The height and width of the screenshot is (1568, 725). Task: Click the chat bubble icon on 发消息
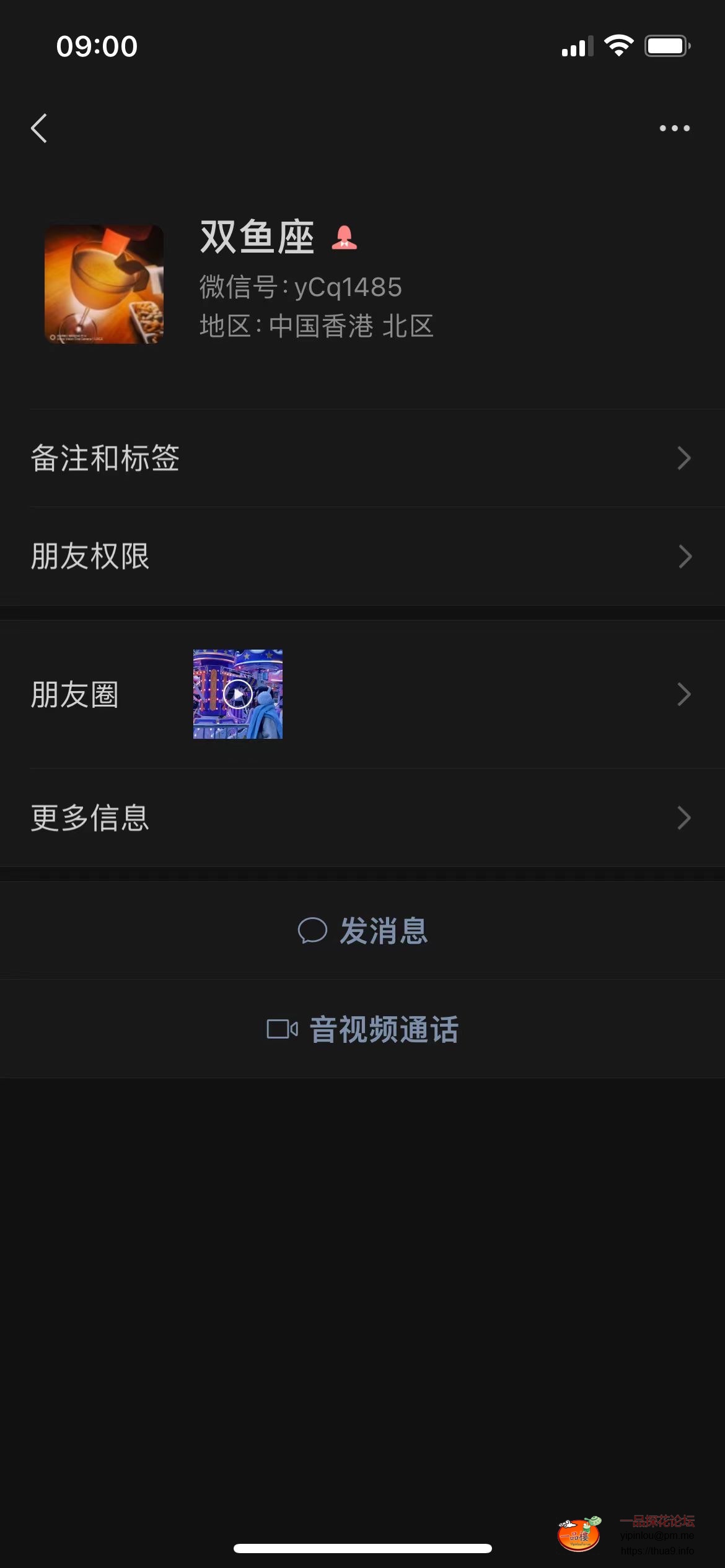pyautogui.click(x=312, y=931)
